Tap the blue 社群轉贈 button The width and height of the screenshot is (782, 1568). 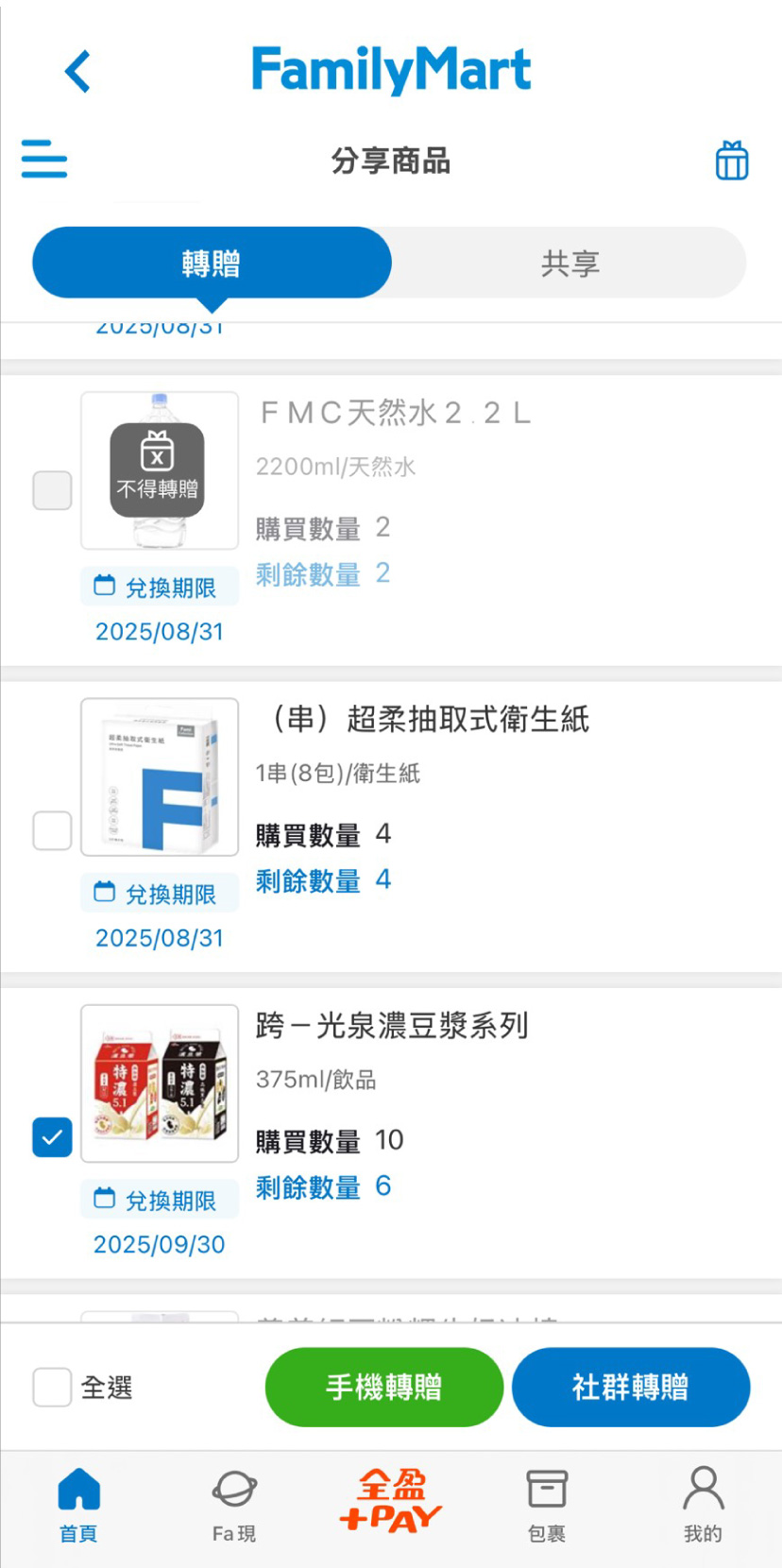coord(630,1387)
